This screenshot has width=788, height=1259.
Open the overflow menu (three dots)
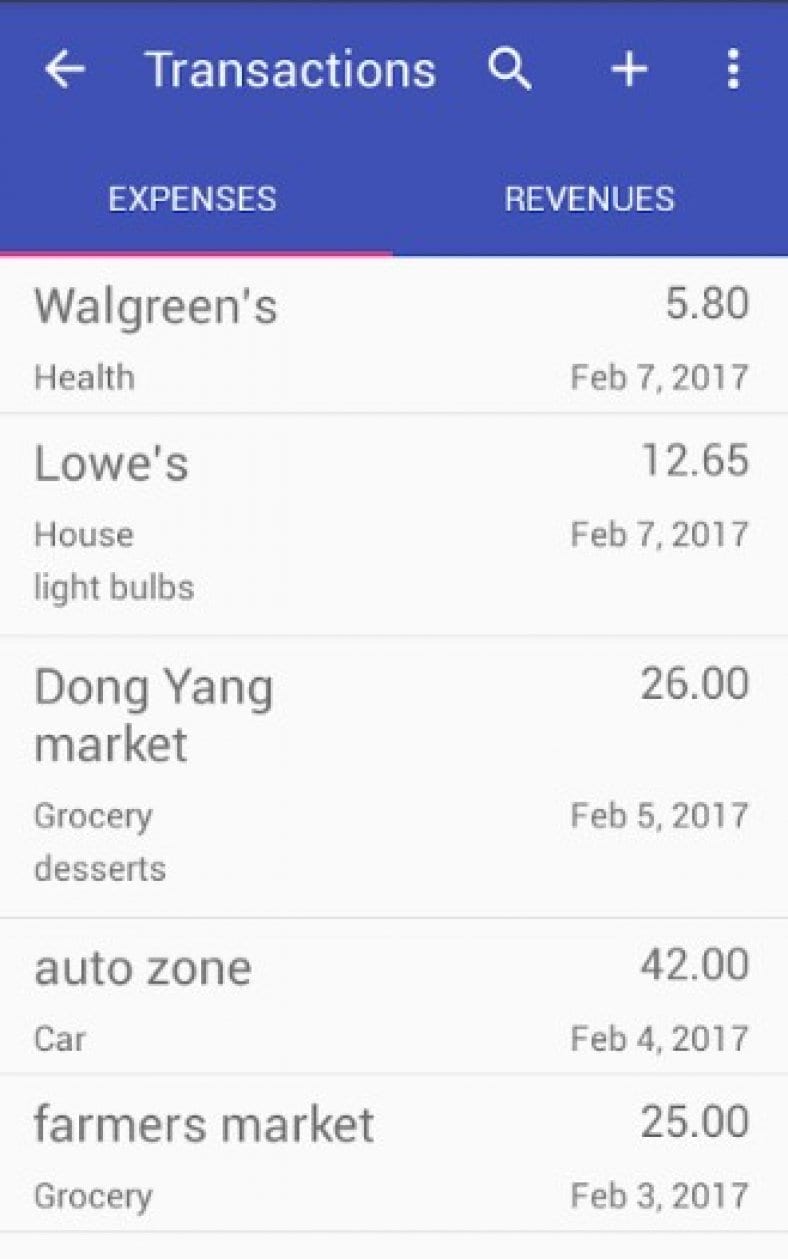[733, 69]
